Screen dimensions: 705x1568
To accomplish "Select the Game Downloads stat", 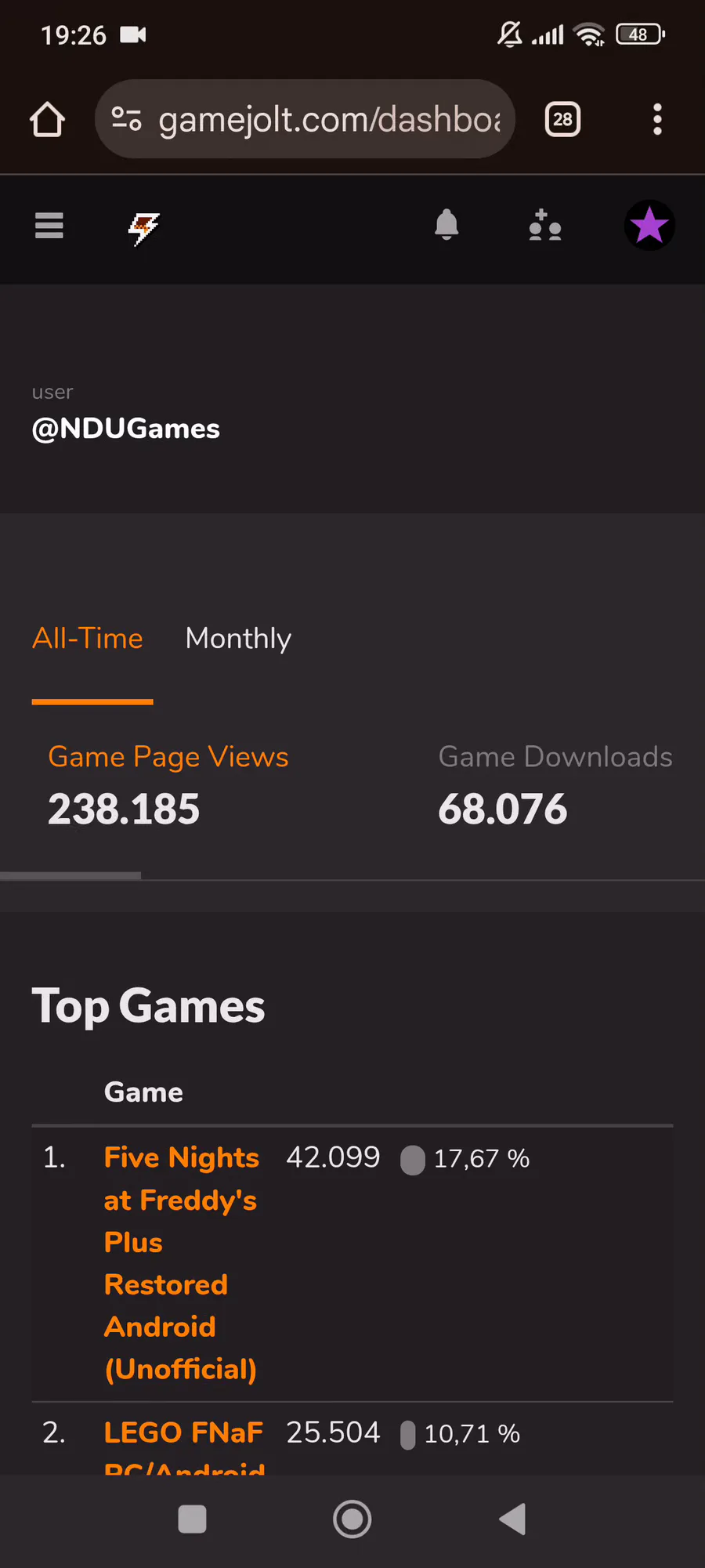I will tap(555, 785).
